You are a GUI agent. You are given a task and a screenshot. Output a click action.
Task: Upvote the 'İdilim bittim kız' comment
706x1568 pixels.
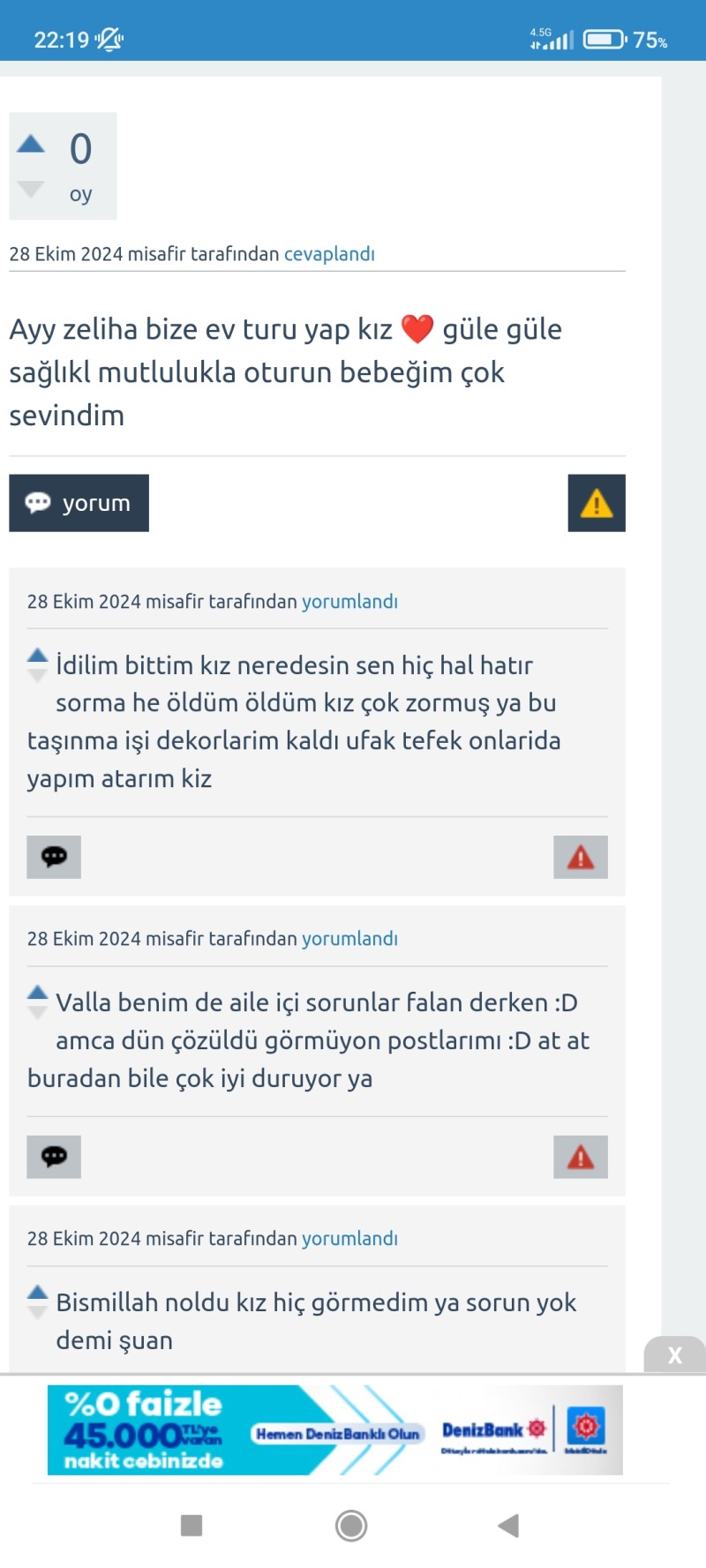(37, 656)
